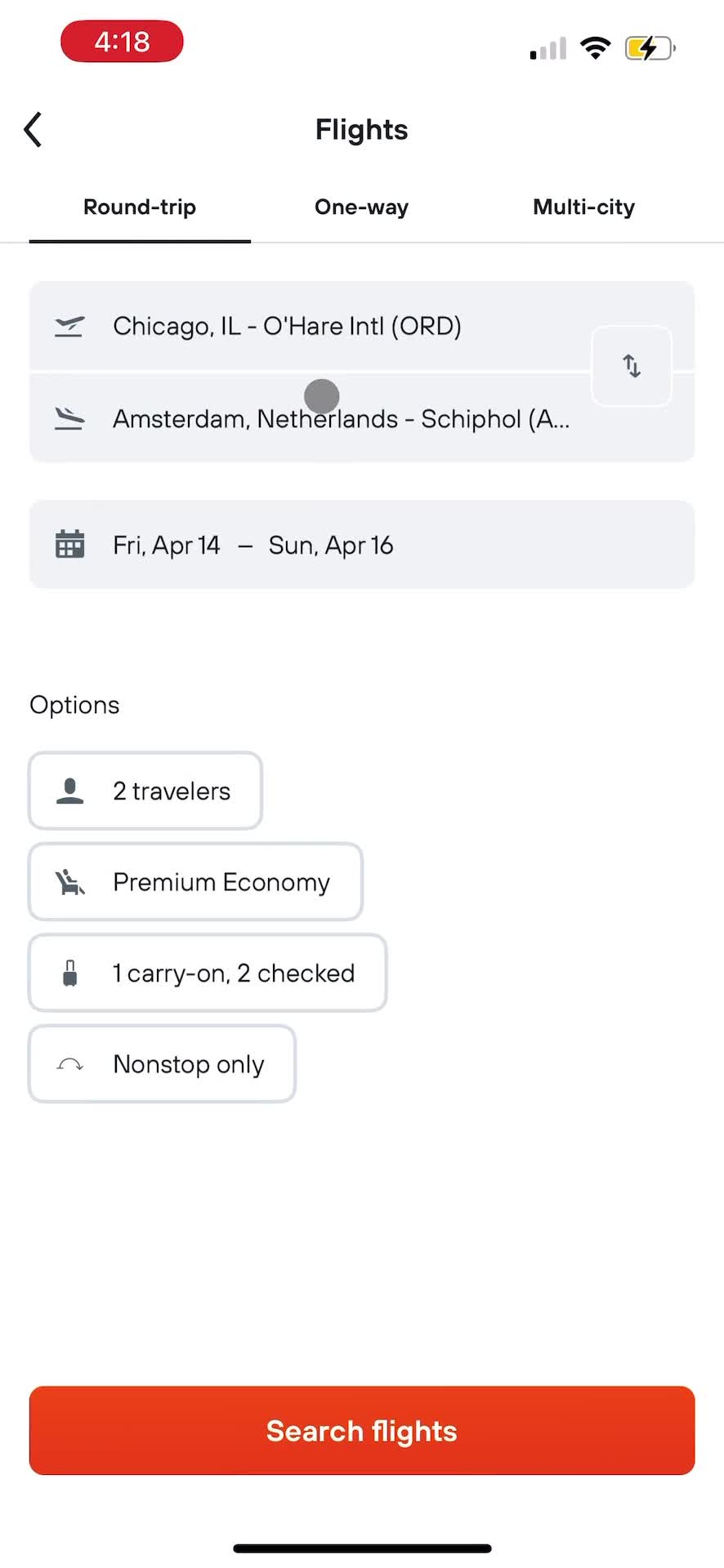Tap the swap origin and destination icon

631,366
